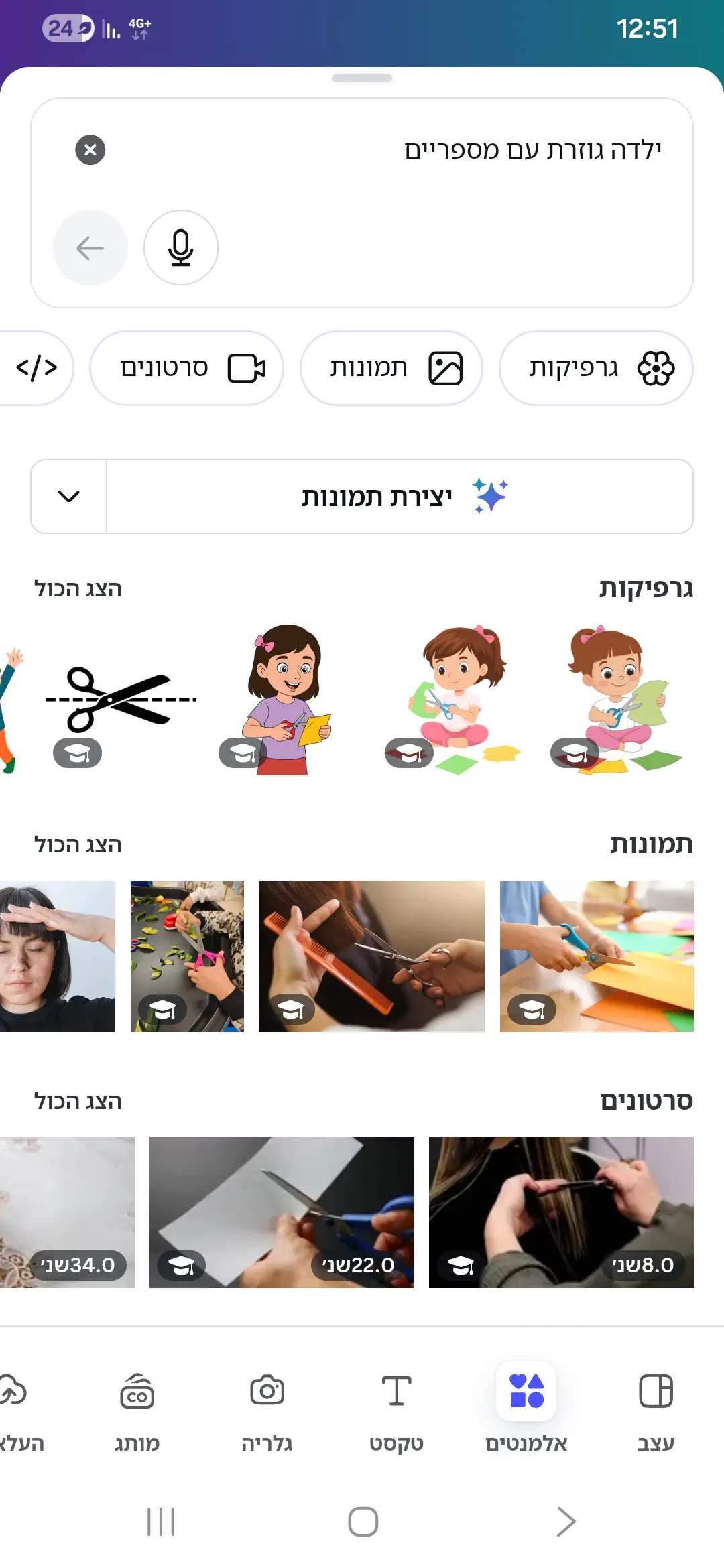
Task: Open the 22.0 second paper-cutting video
Action: pyautogui.click(x=282, y=1212)
